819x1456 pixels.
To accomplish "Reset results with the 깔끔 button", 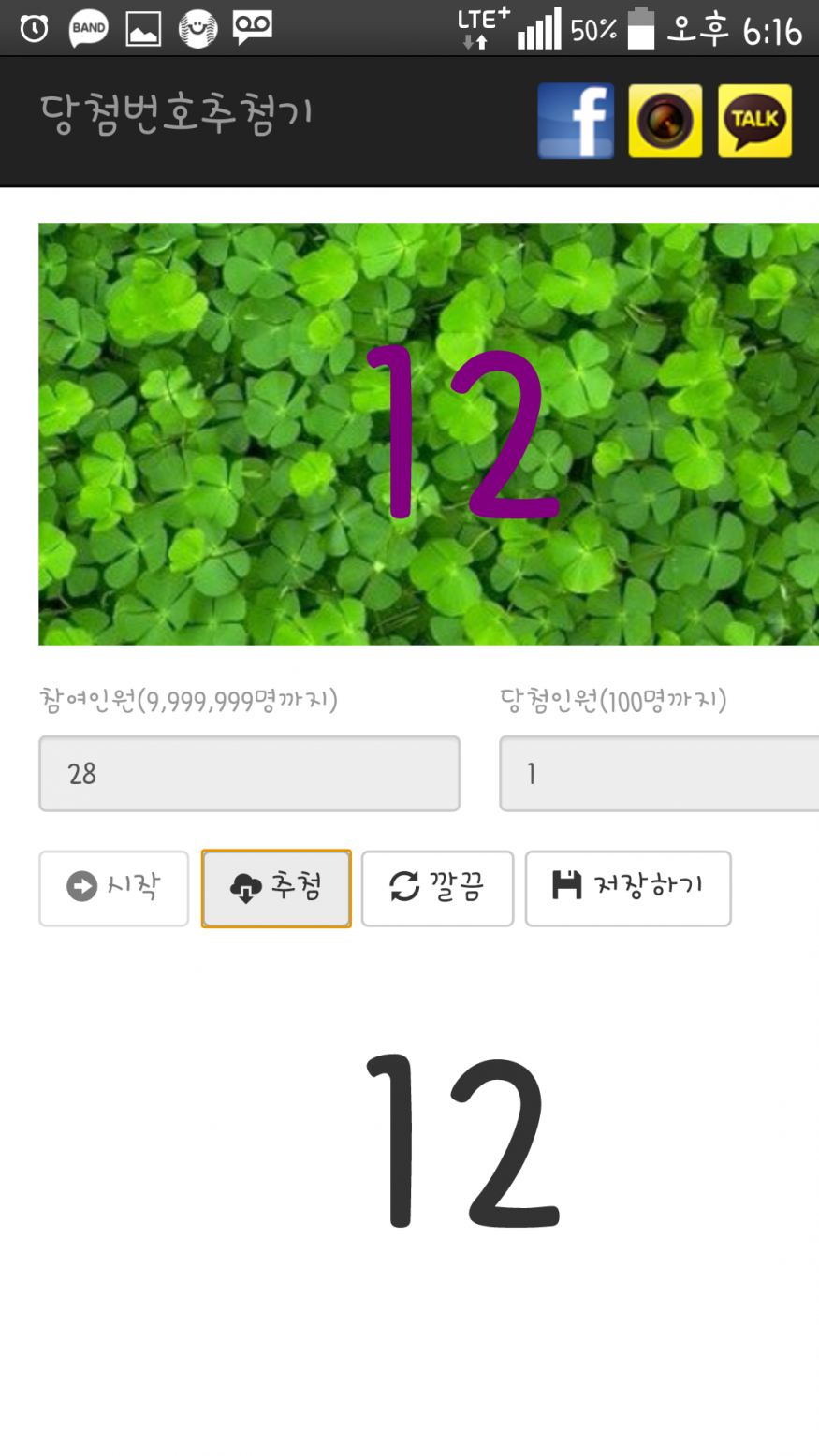I will point(437,888).
